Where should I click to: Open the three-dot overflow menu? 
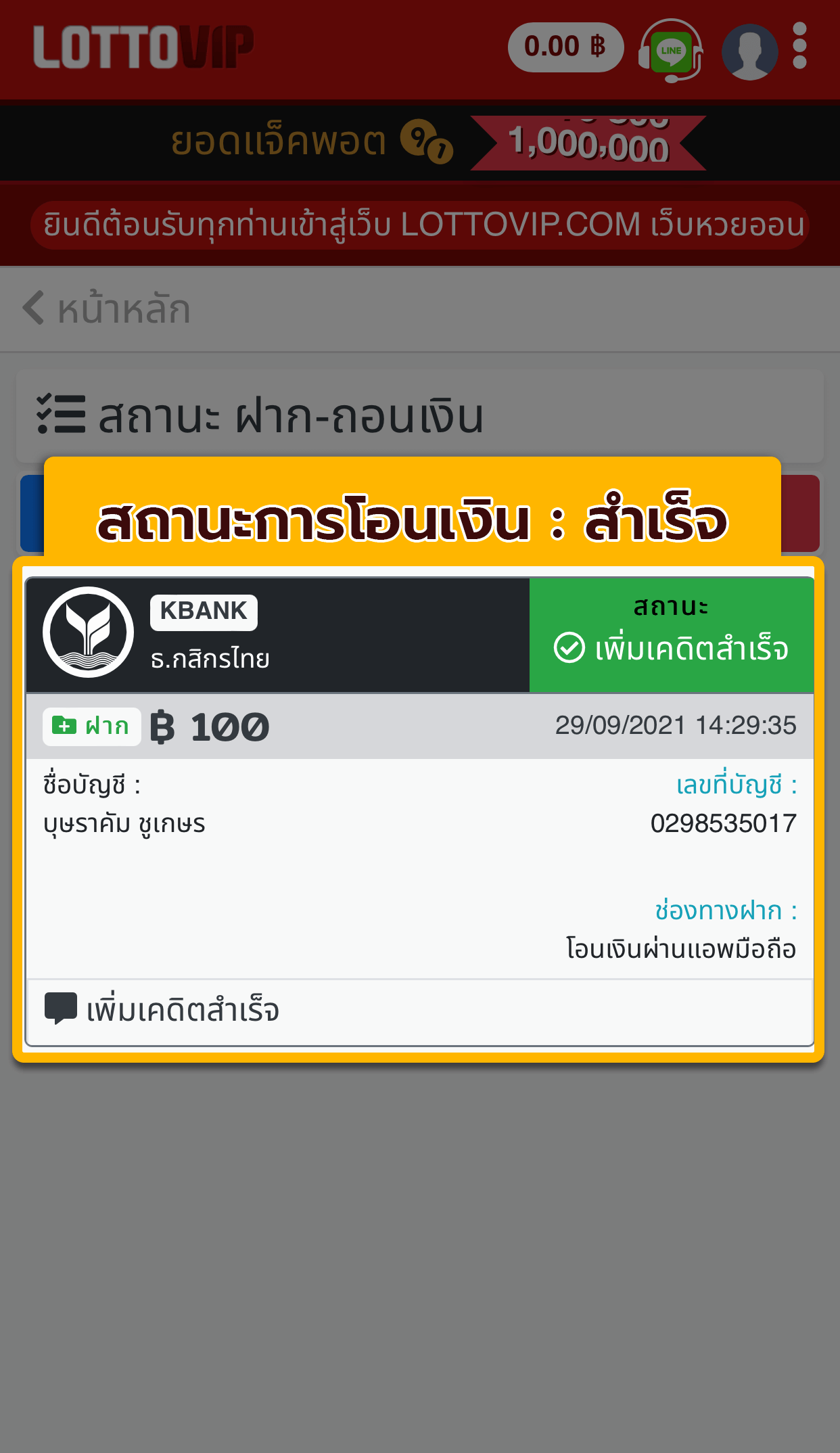click(x=799, y=46)
